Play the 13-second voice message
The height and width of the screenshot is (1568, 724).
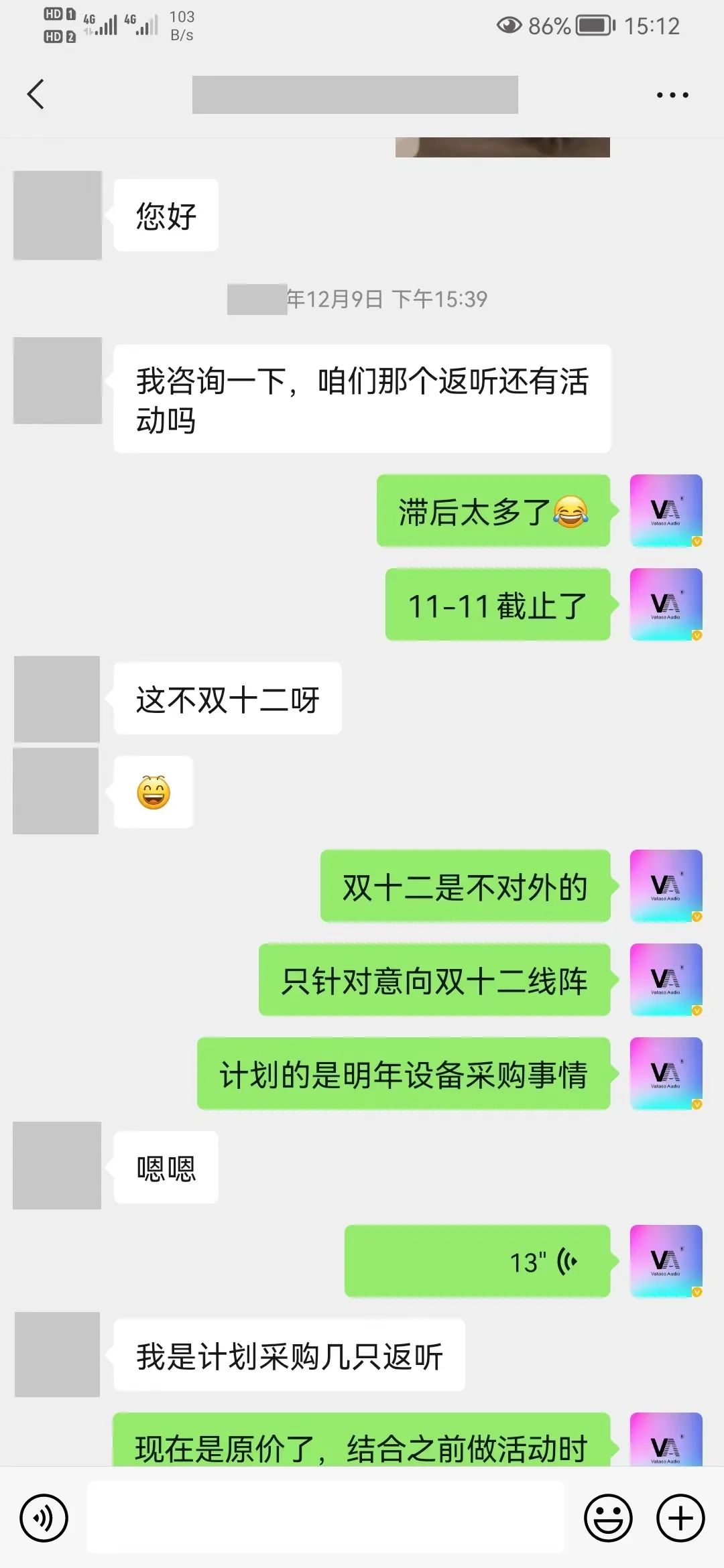[477, 1262]
